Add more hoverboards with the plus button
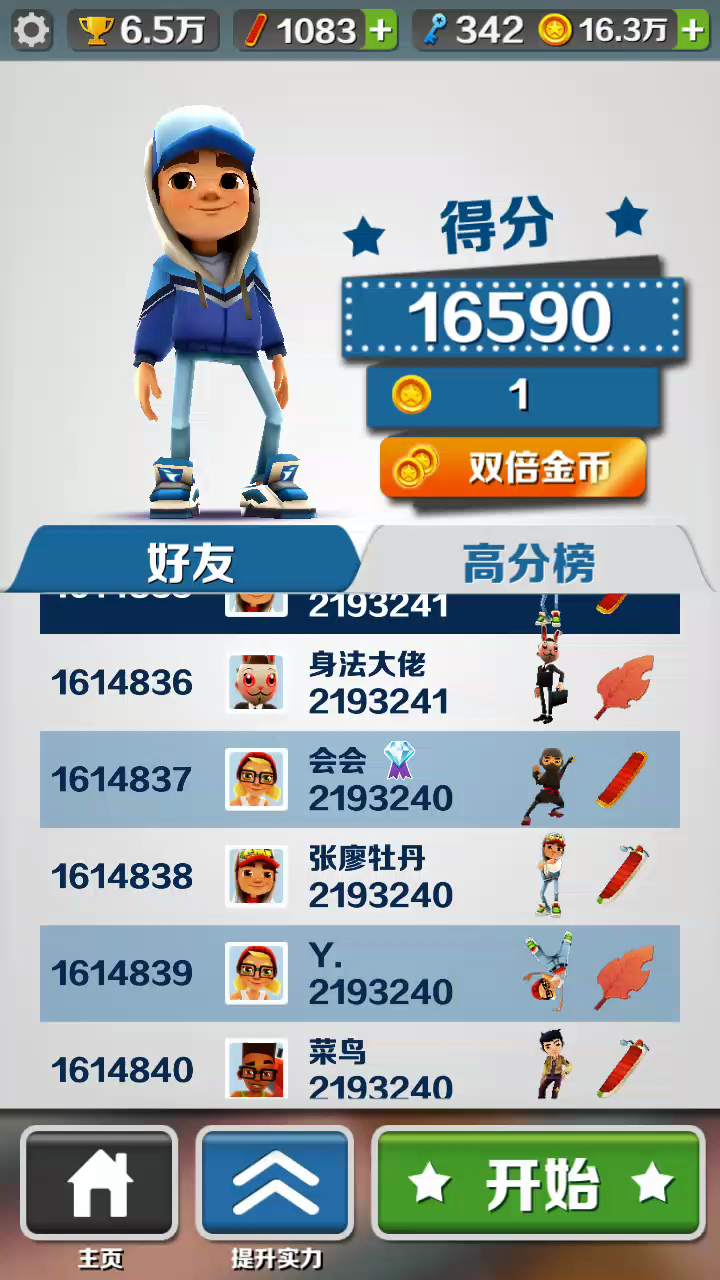Screen dimensions: 720x1280 point(379,31)
